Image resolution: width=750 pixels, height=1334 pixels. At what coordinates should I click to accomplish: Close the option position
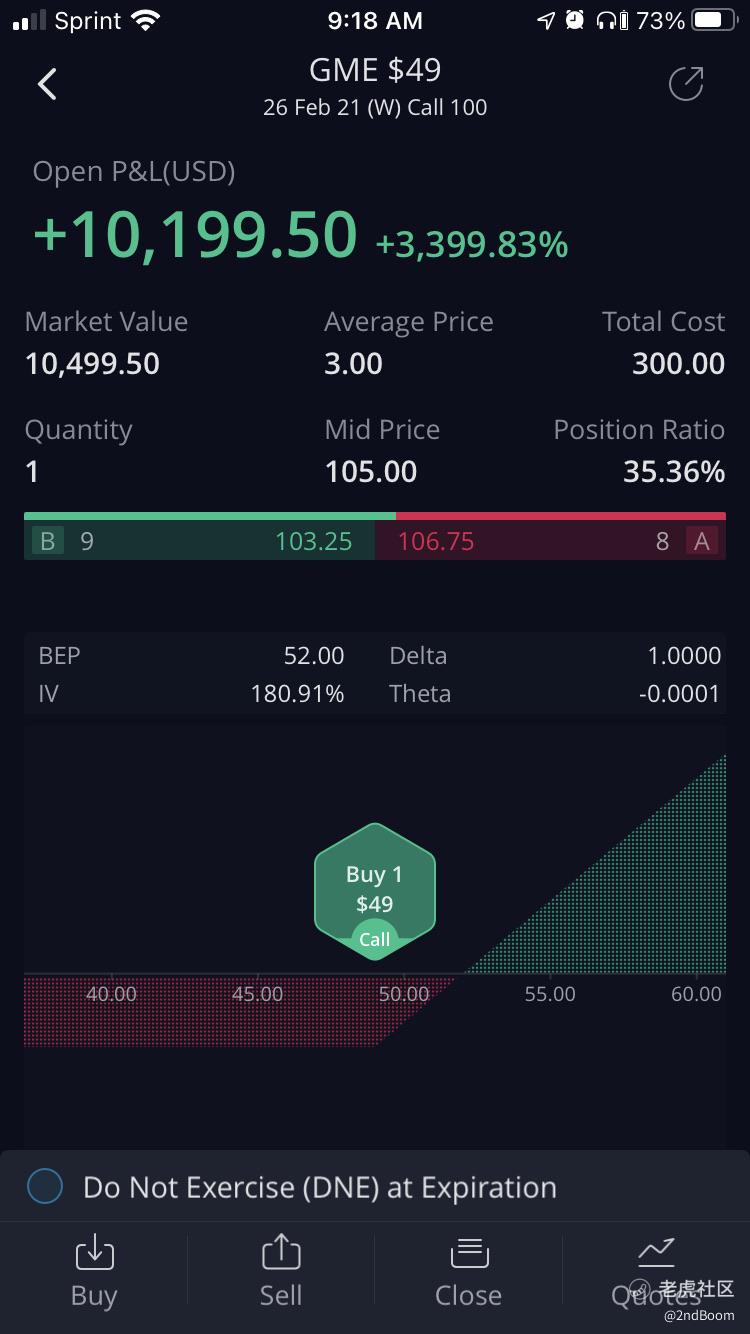click(468, 1271)
